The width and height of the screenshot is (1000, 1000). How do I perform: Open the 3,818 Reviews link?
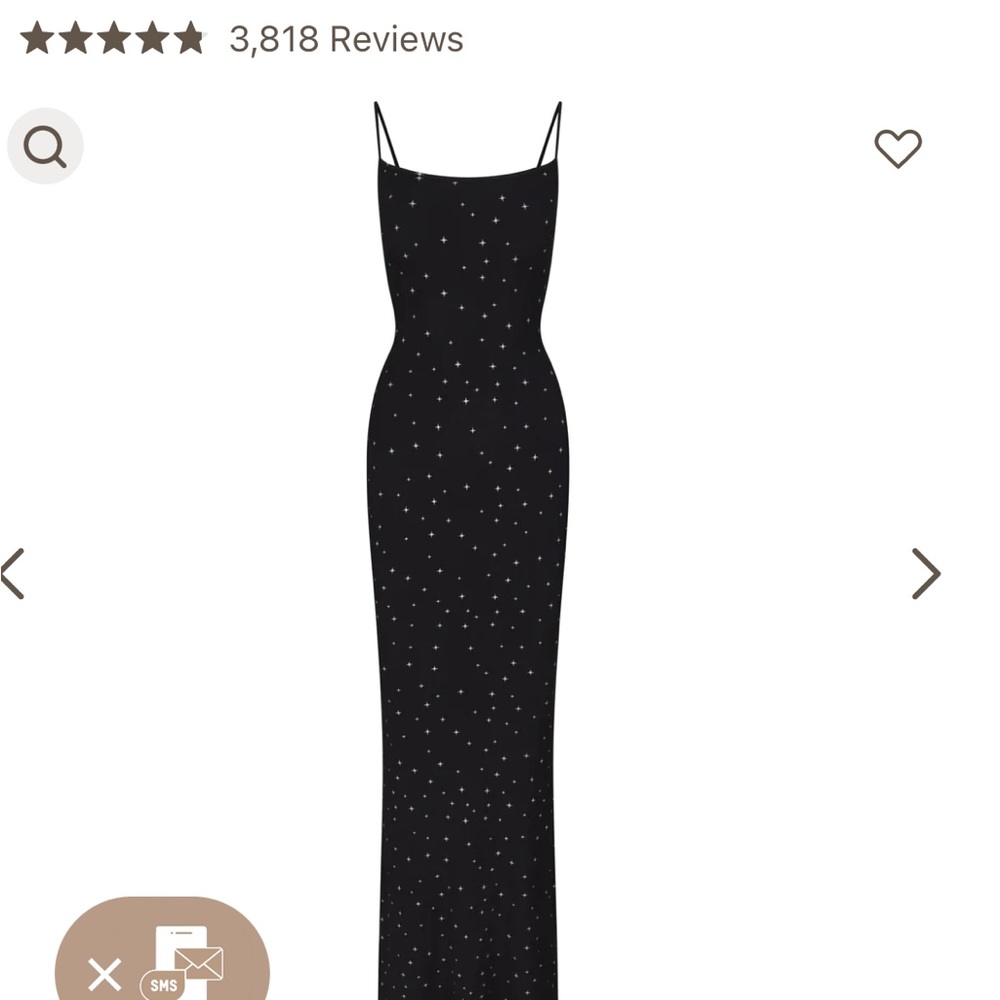[x=346, y=39]
